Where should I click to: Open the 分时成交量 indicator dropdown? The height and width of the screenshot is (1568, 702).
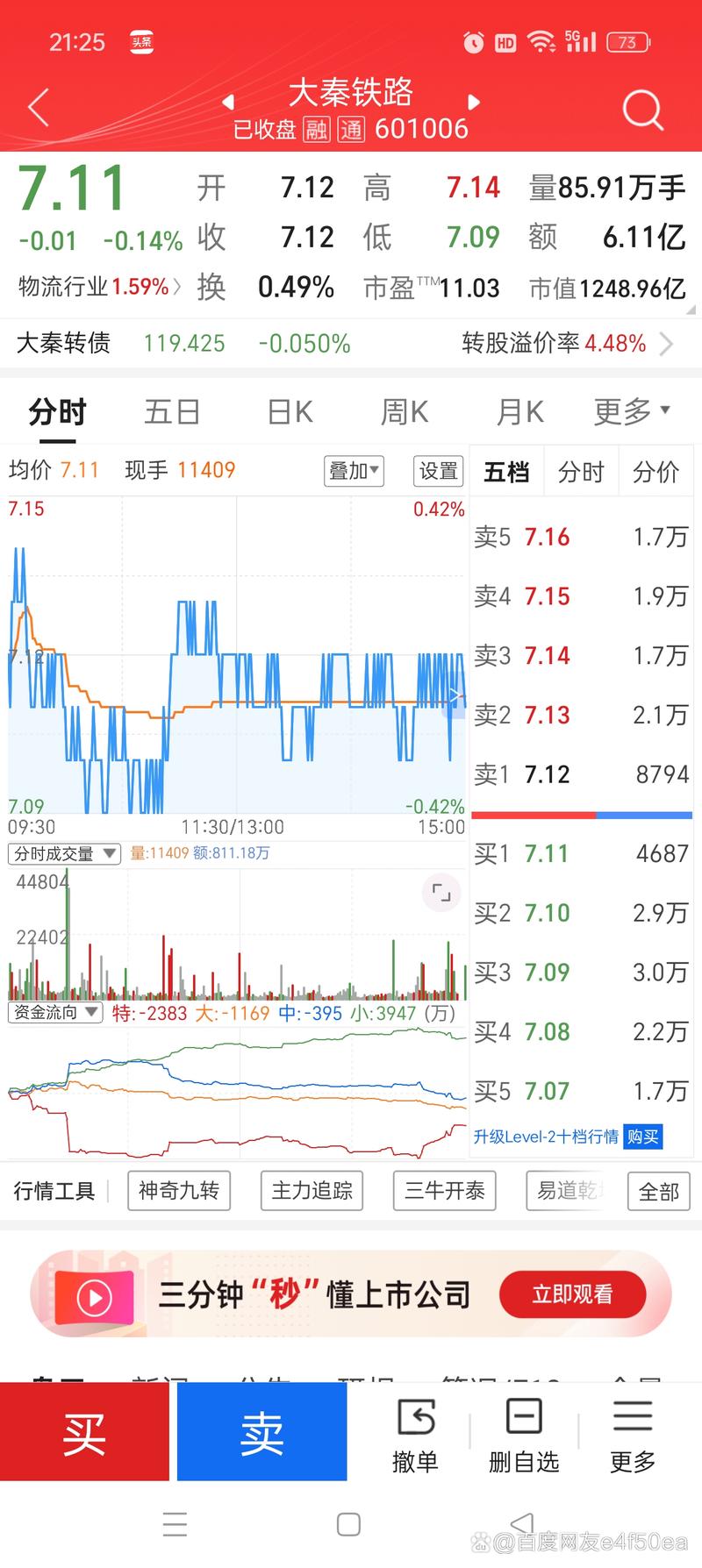coord(65,853)
